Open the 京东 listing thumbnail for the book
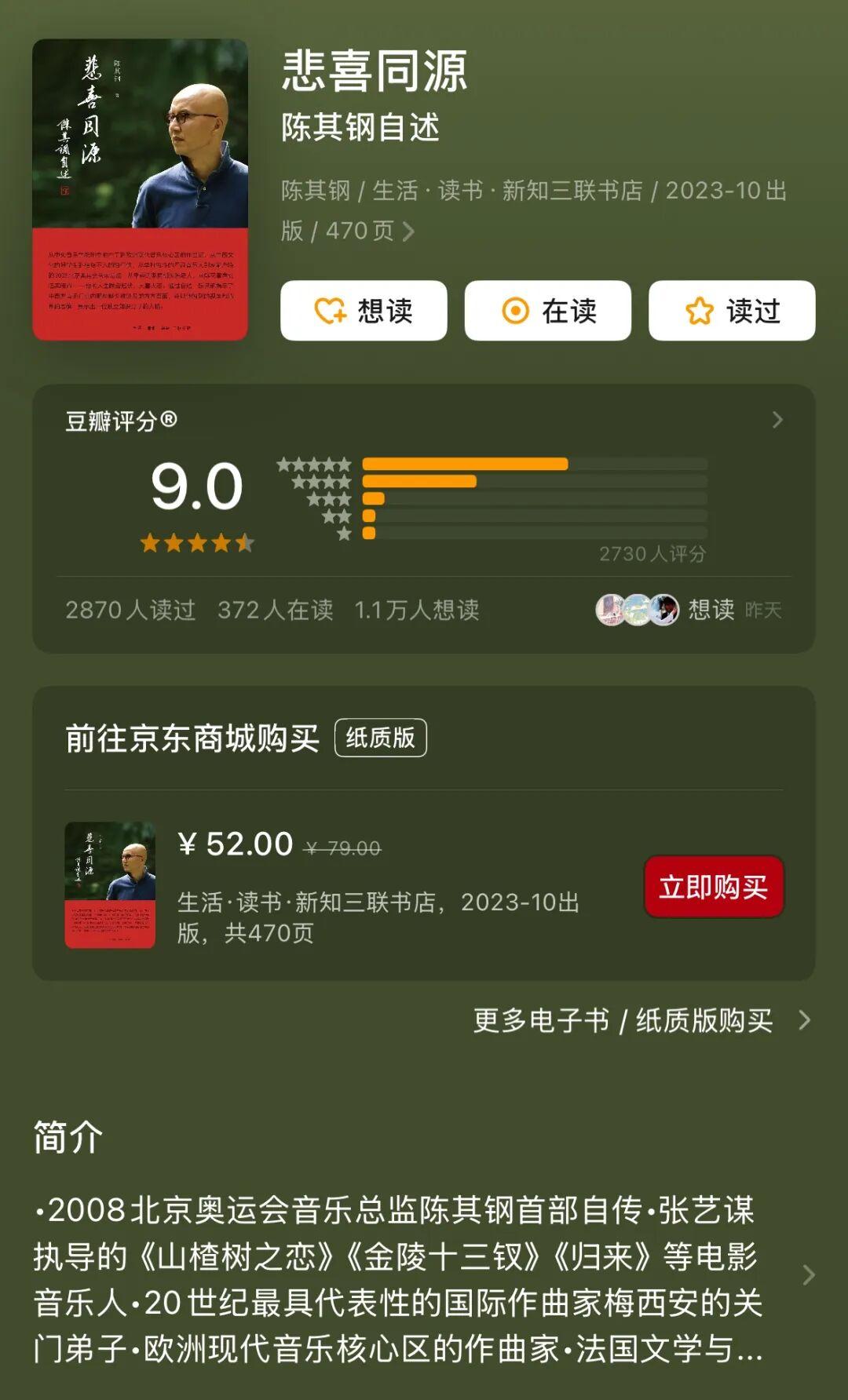Viewport: 848px width, 1400px height. tap(110, 884)
